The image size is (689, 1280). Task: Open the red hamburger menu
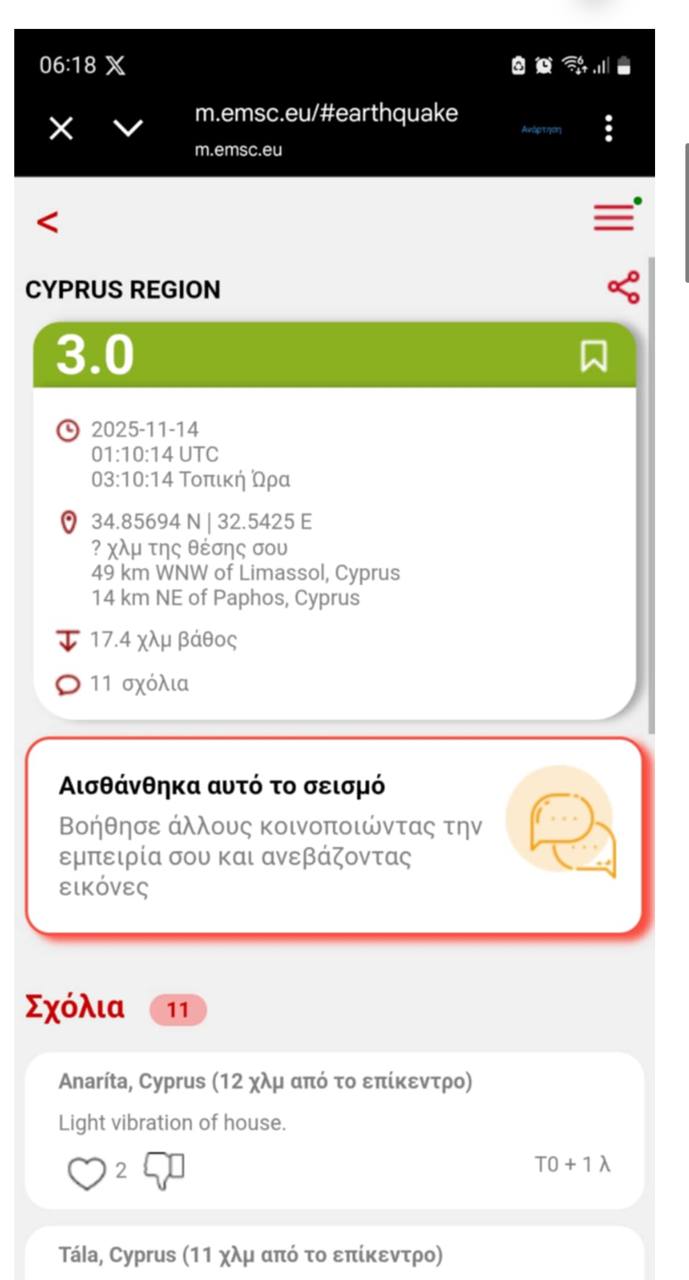coord(613,217)
